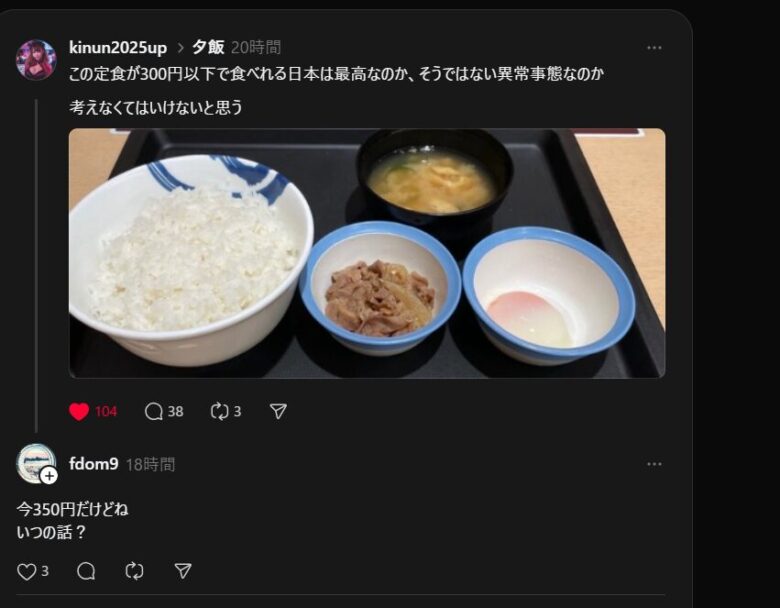
Task: Comment on fdom9's reply
Action: (86, 571)
